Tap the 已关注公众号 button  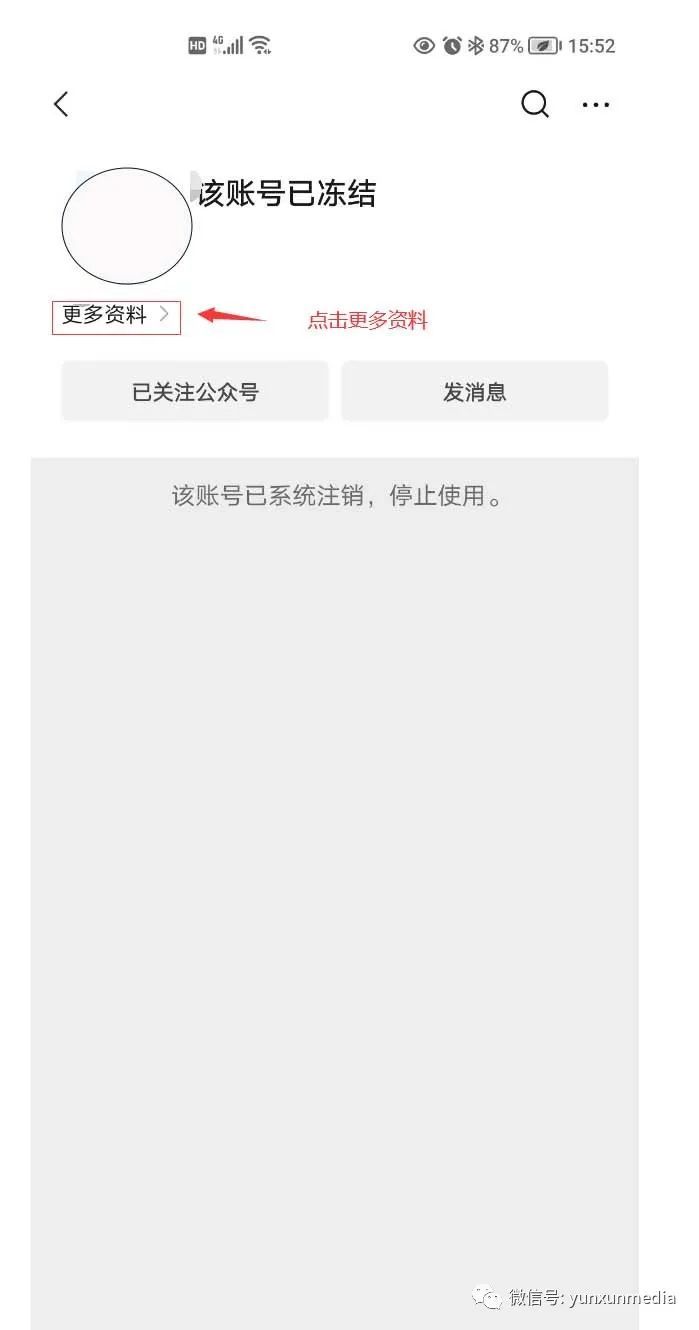[x=195, y=391]
